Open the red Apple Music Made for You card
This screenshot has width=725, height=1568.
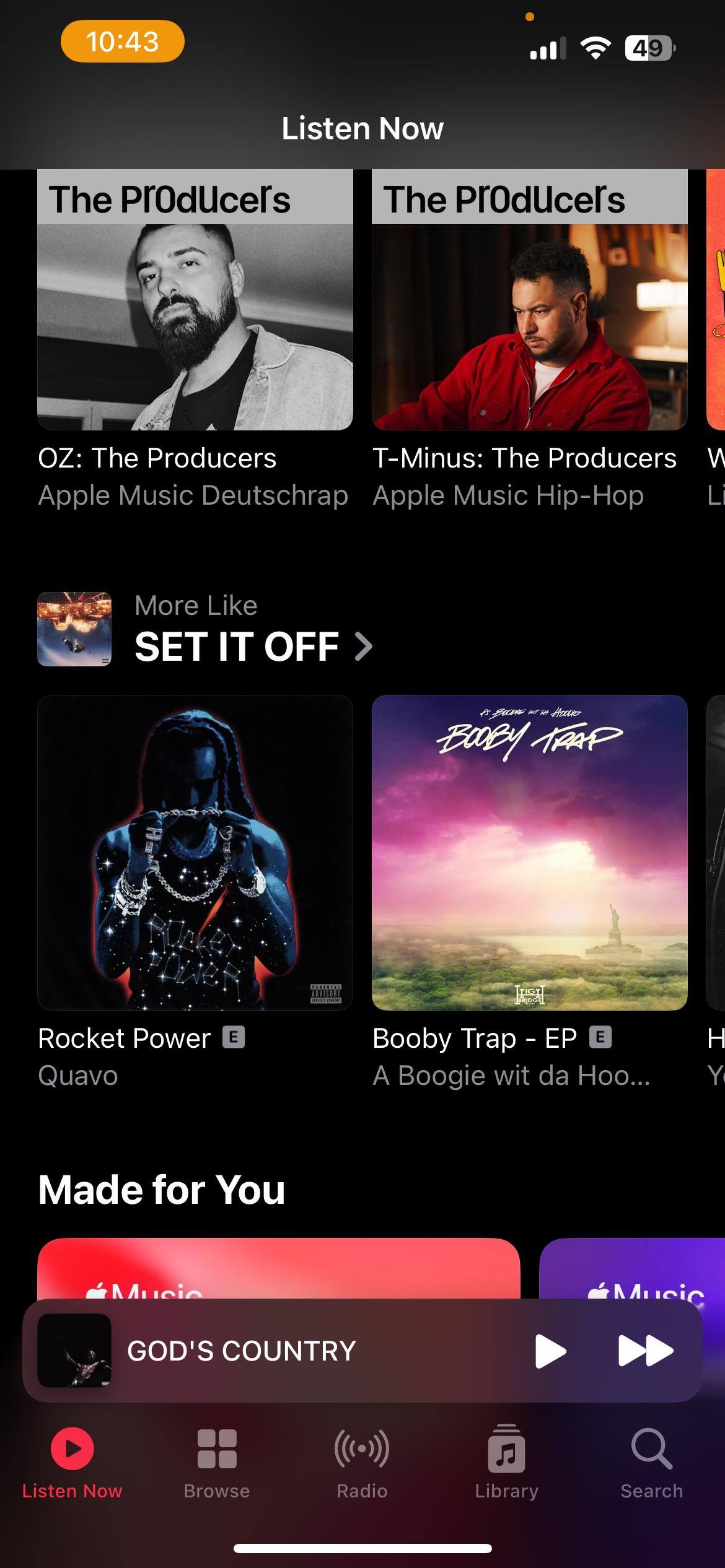click(279, 1268)
